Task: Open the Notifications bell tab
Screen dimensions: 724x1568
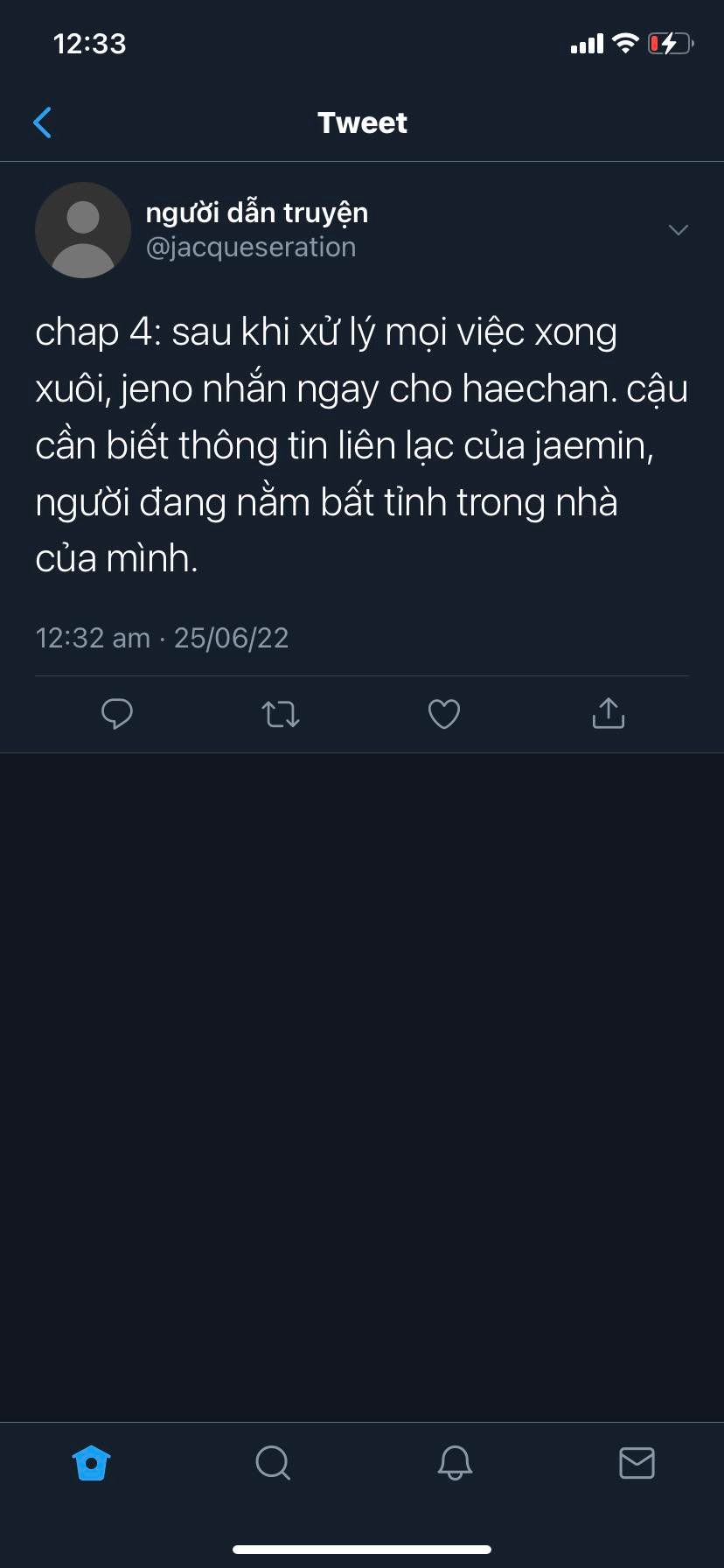Action: 455,1462
